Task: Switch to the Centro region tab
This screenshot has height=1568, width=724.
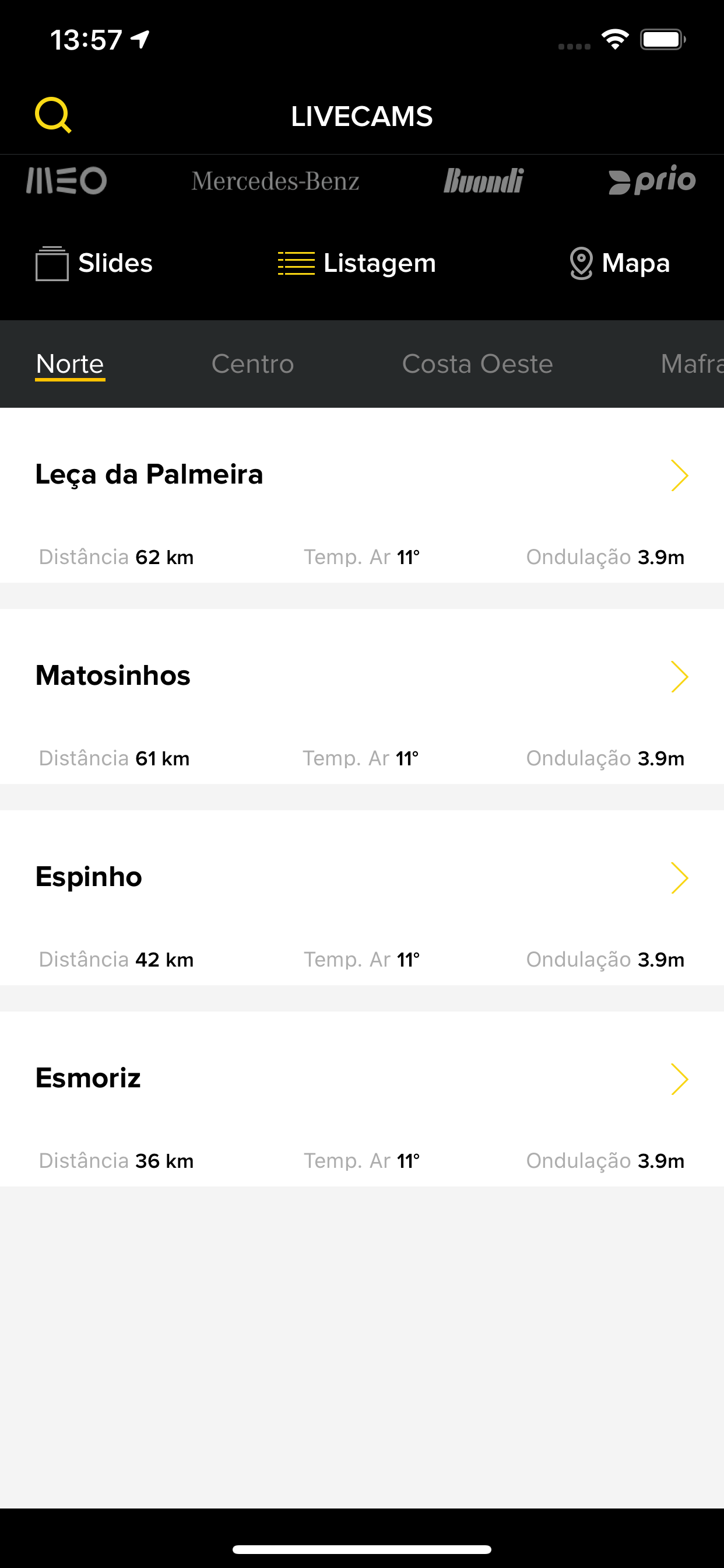Action: pyautogui.click(x=252, y=364)
